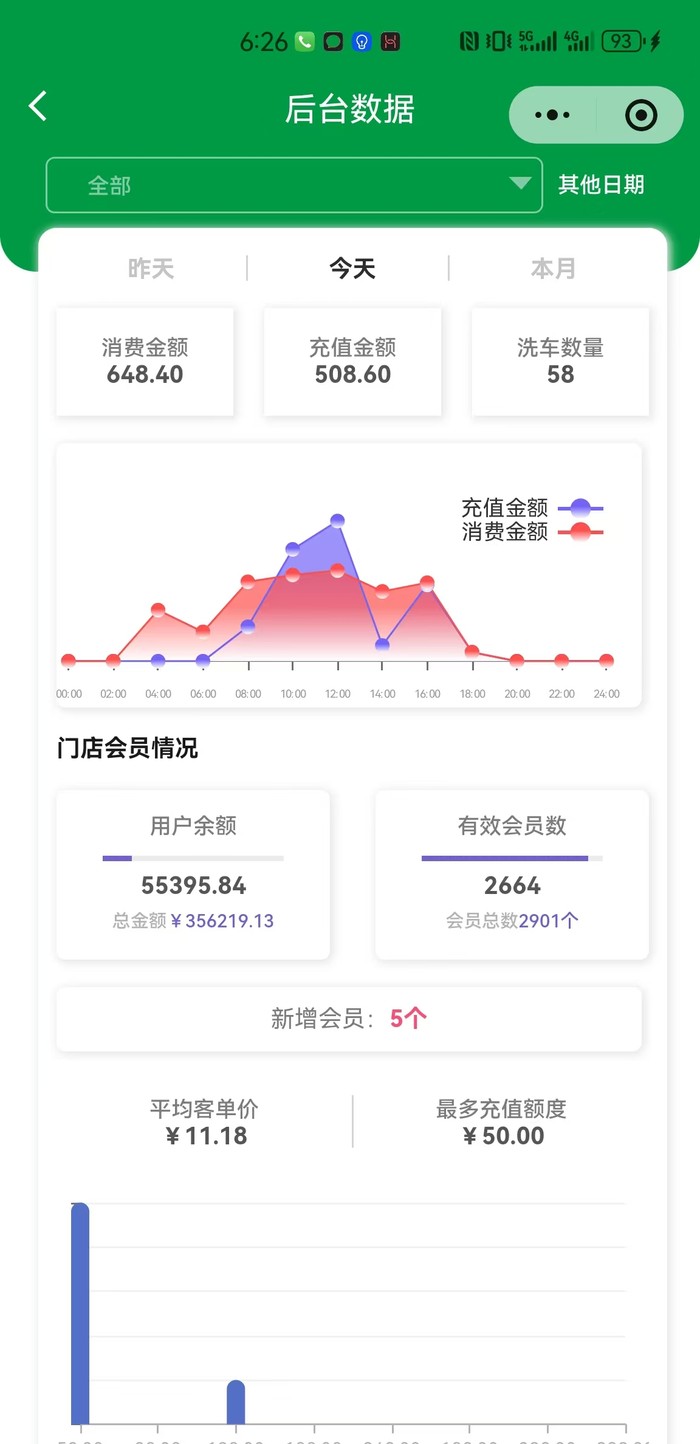Open the mini-program three-dot menu
700x1444 pixels.
click(552, 116)
